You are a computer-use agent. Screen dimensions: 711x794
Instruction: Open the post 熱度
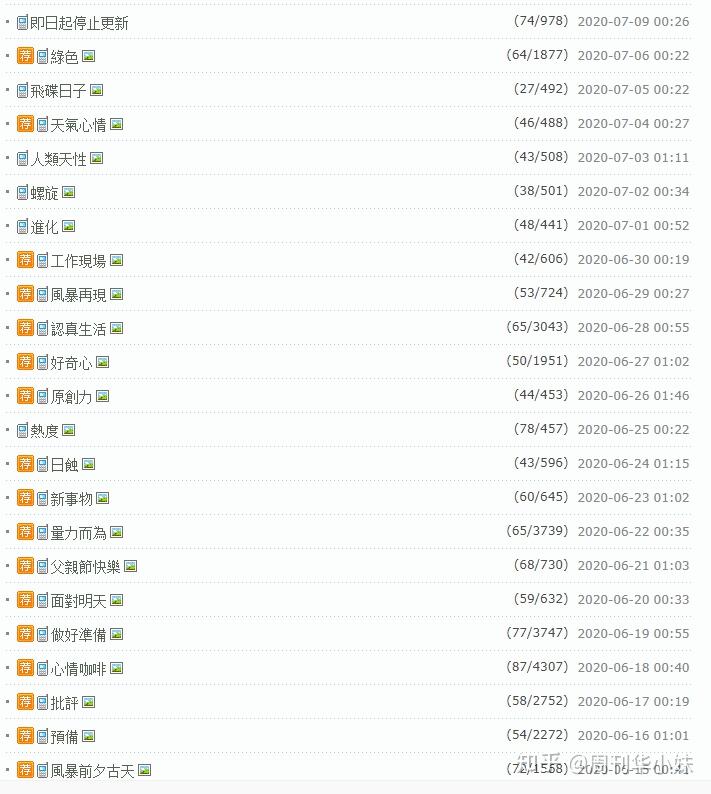tap(44, 431)
